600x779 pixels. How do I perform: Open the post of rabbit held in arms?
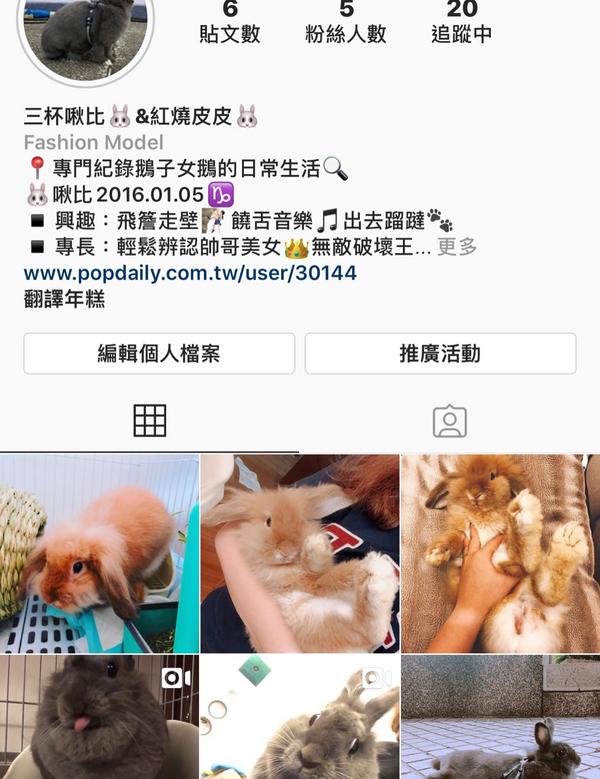point(299,553)
